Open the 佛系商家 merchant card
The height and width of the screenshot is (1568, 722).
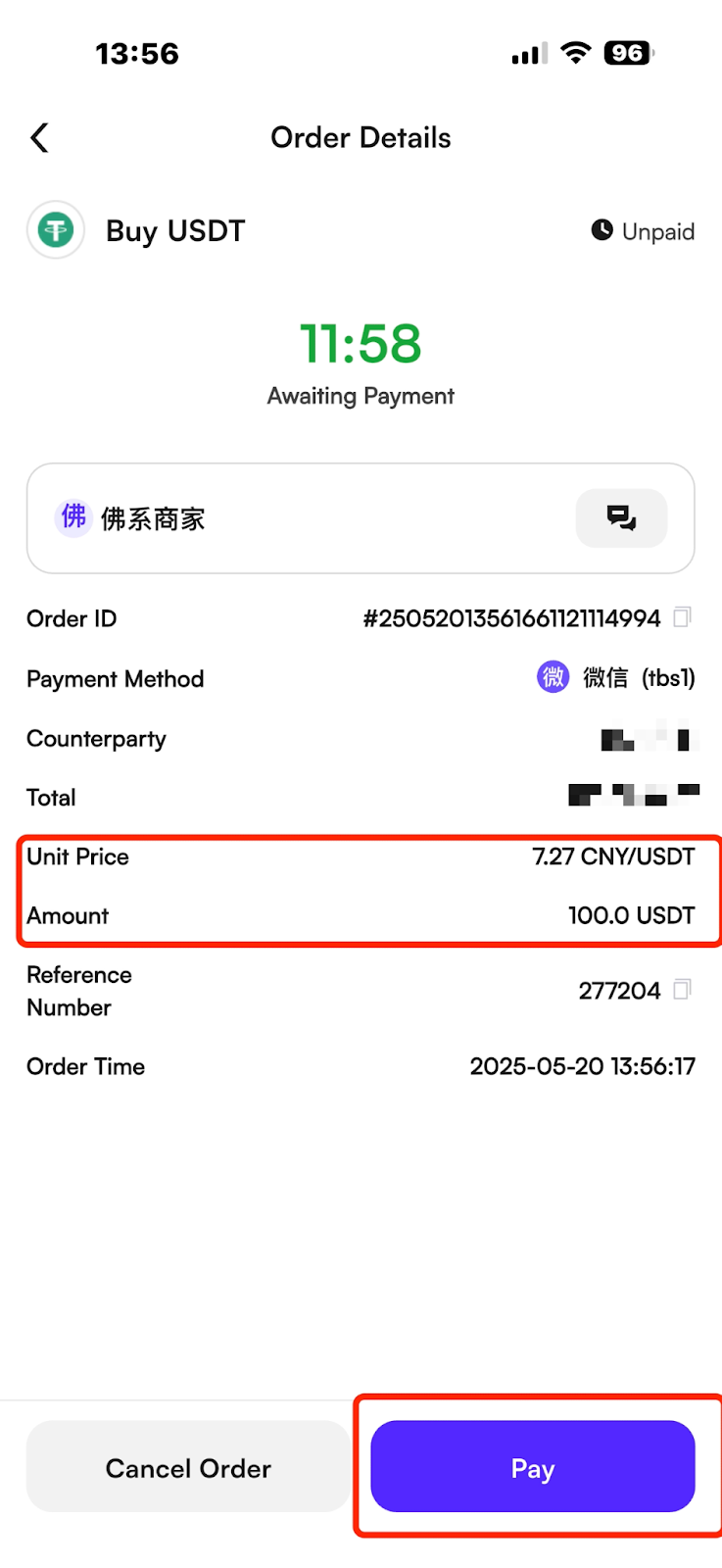(x=361, y=518)
